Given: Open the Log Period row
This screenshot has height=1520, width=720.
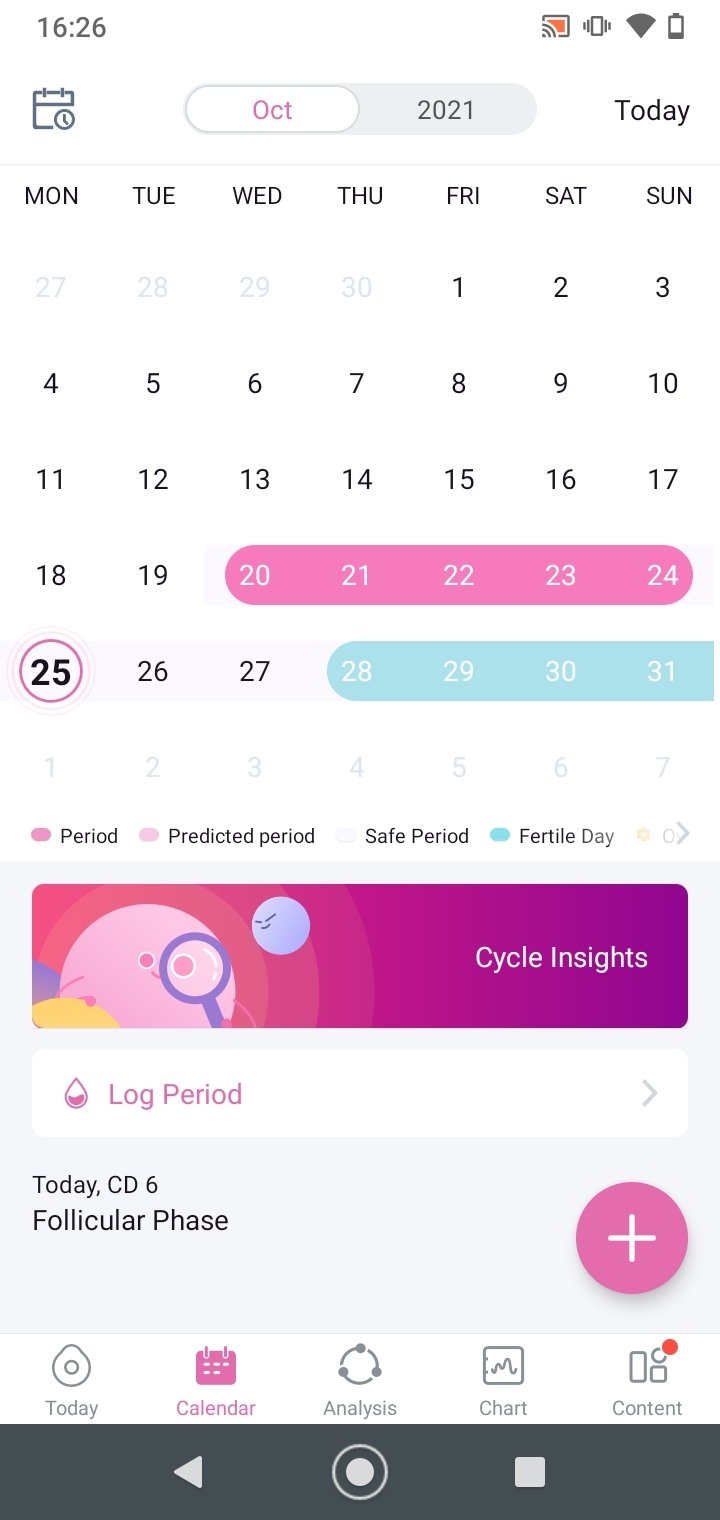Looking at the screenshot, I should pyautogui.click(x=360, y=1093).
